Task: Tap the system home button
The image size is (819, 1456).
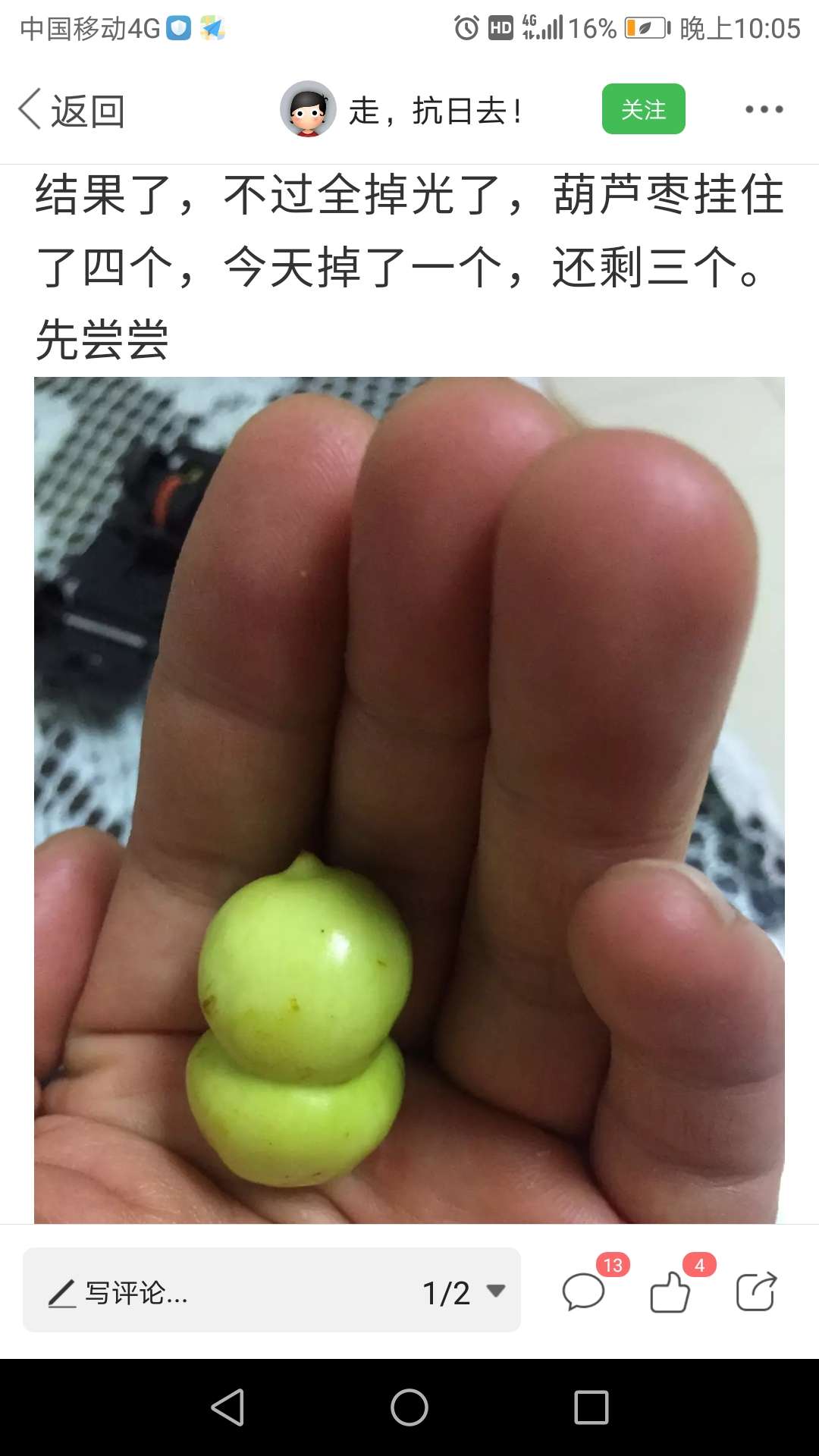Action: pos(409,1408)
